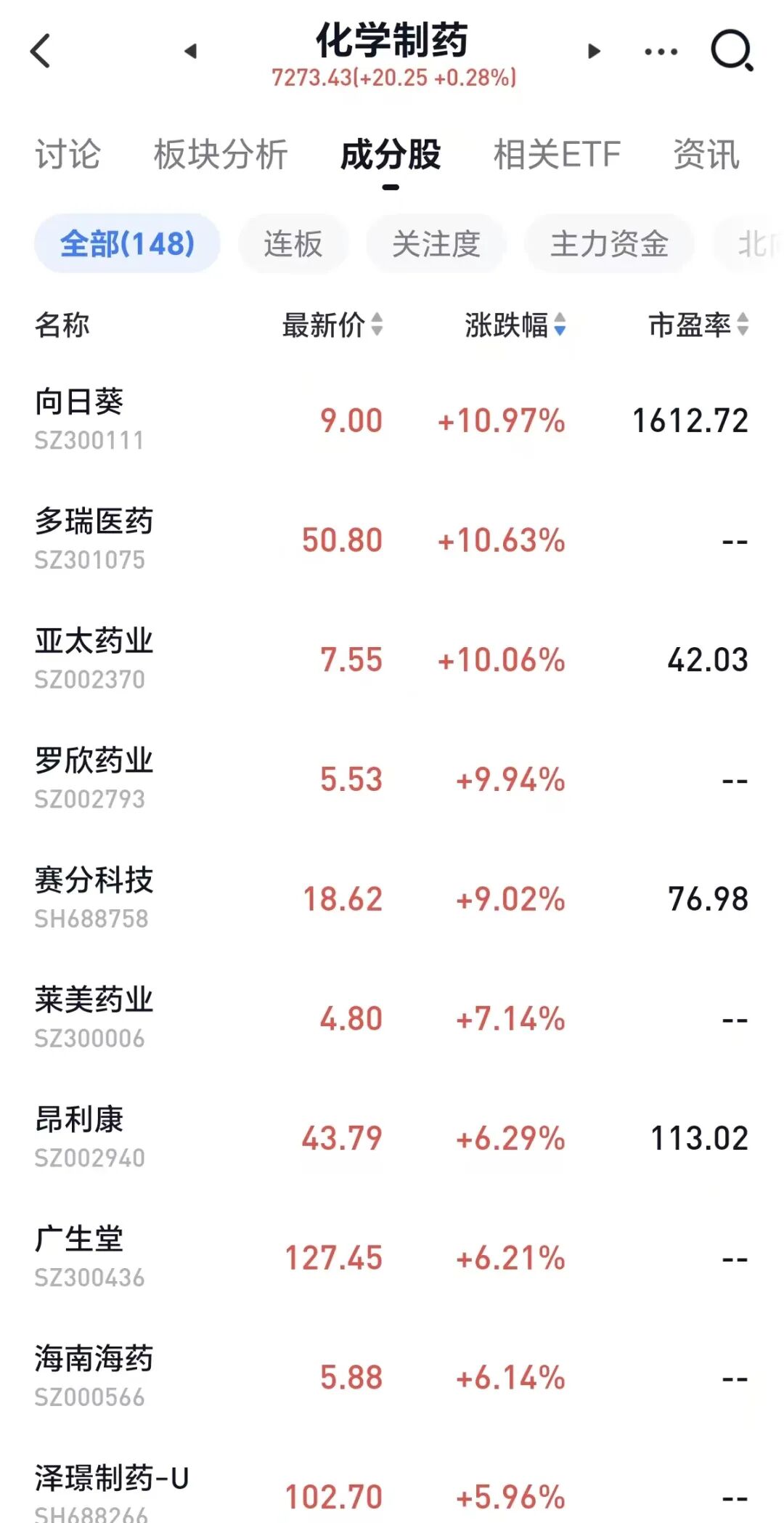
Task: Sort the list by 最新价
Action: point(332,325)
